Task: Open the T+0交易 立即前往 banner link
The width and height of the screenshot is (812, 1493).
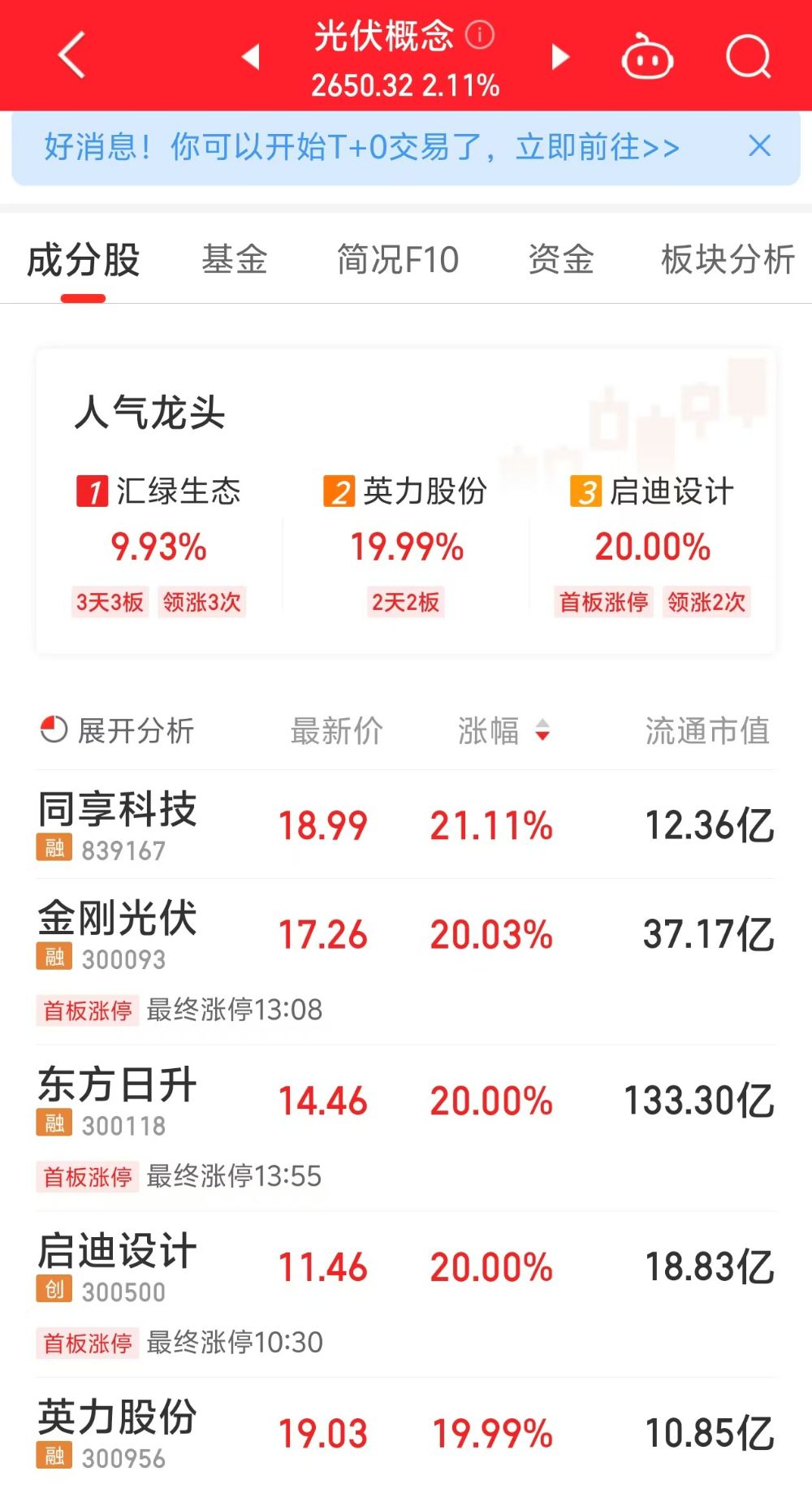Action: coord(361,147)
